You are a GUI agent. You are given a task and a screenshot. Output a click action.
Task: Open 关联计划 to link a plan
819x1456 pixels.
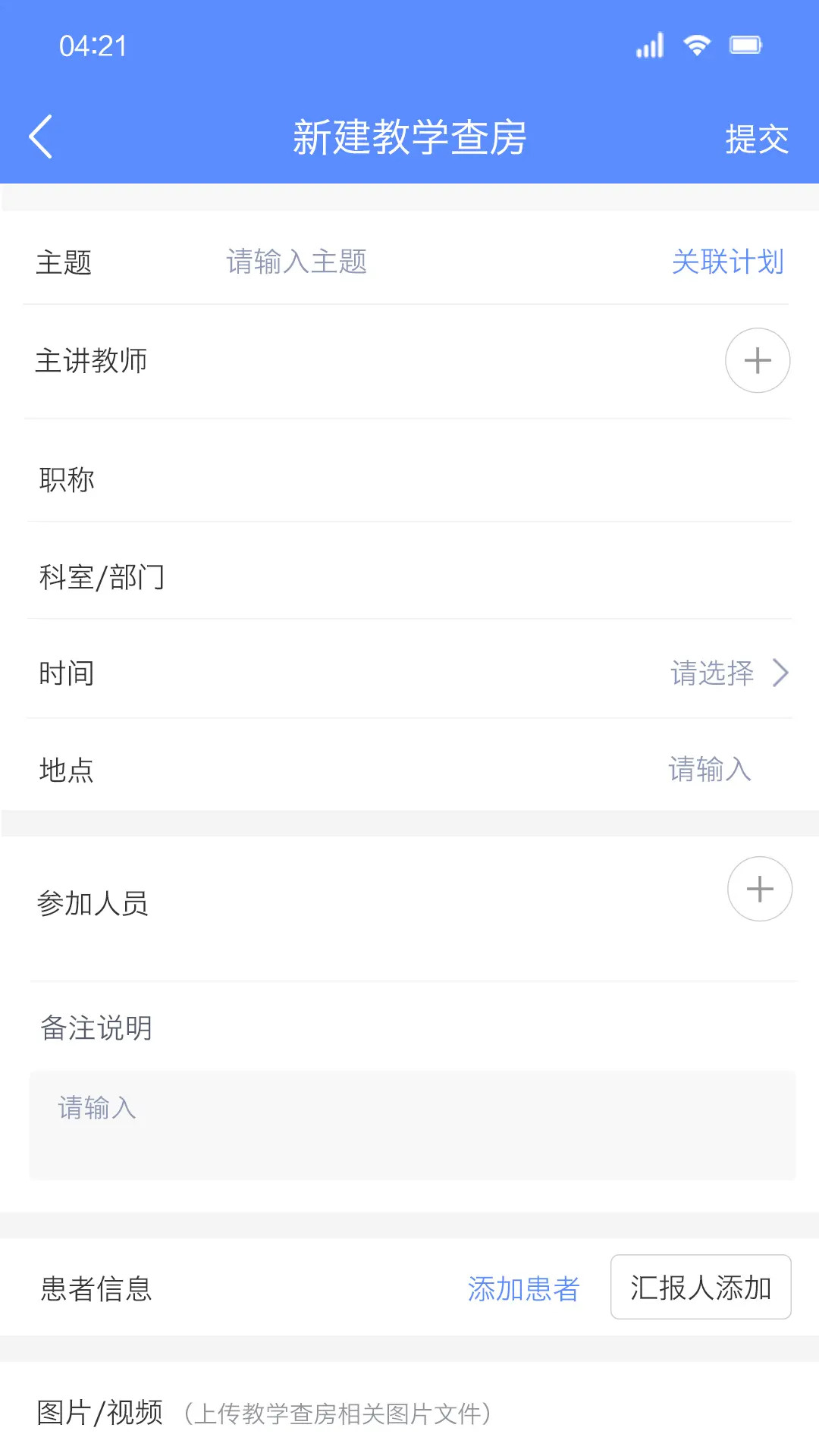726,262
